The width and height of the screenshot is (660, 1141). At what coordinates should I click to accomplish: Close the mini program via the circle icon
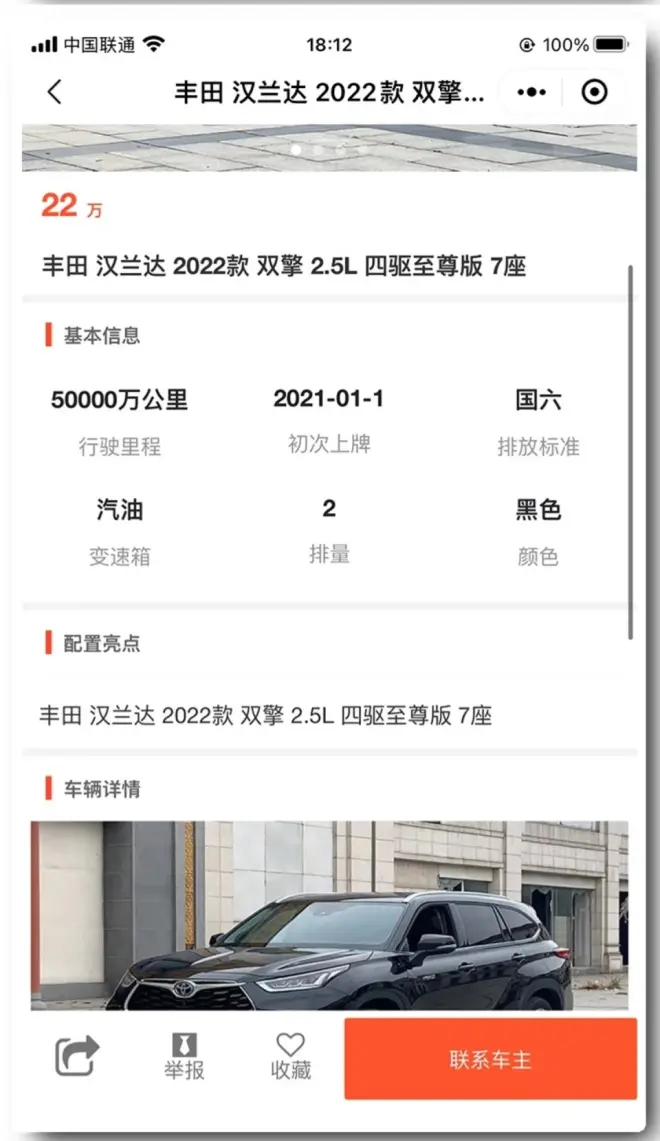[594, 92]
